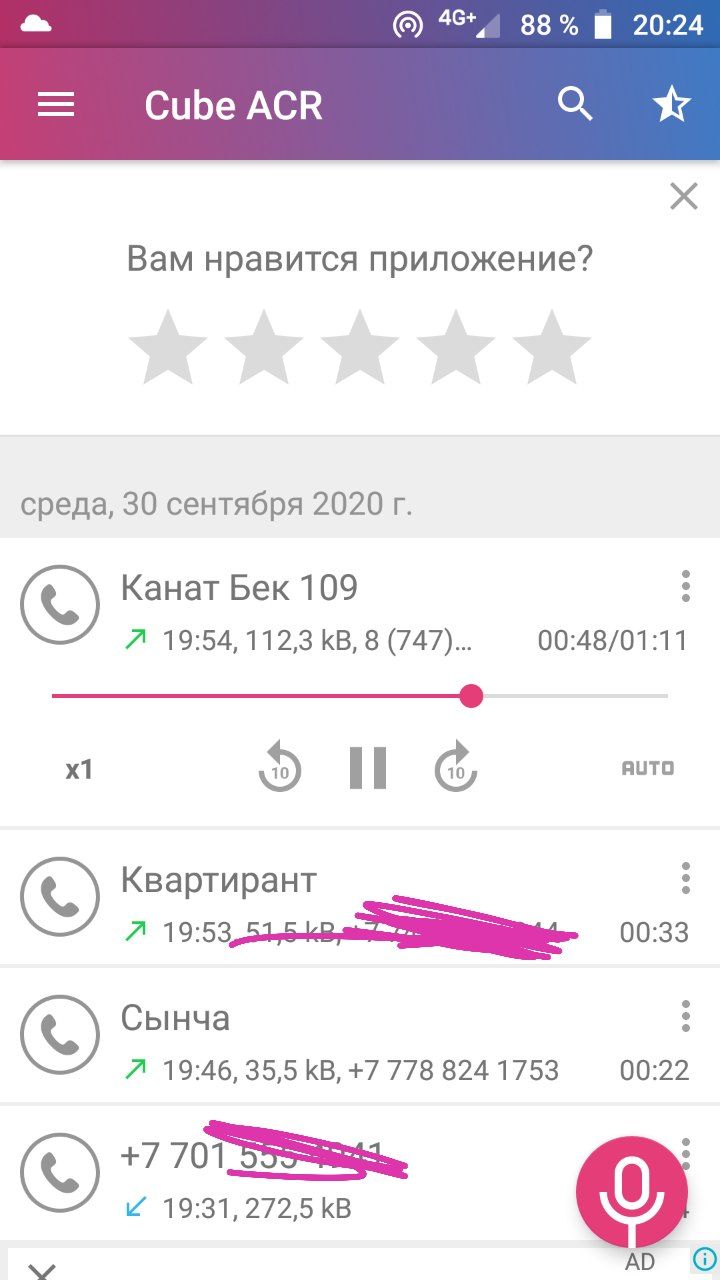Open options for Квартирант recording
The width and height of the screenshot is (720, 1280).
click(685, 878)
